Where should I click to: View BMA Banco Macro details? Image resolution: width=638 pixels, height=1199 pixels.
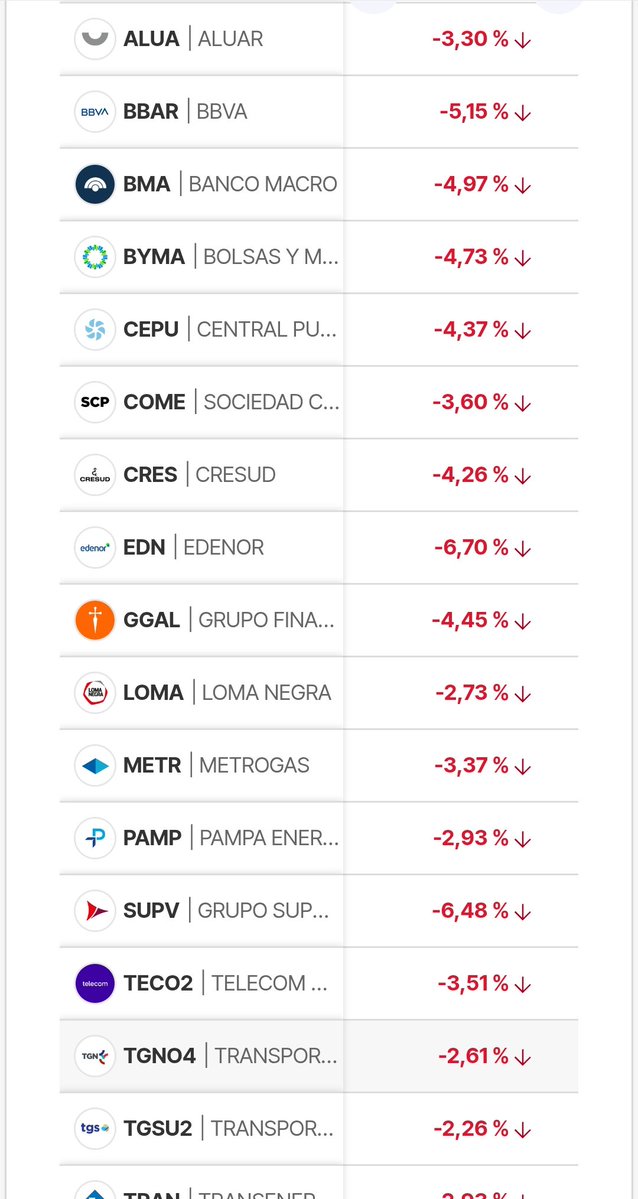click(x=318, y=184)
